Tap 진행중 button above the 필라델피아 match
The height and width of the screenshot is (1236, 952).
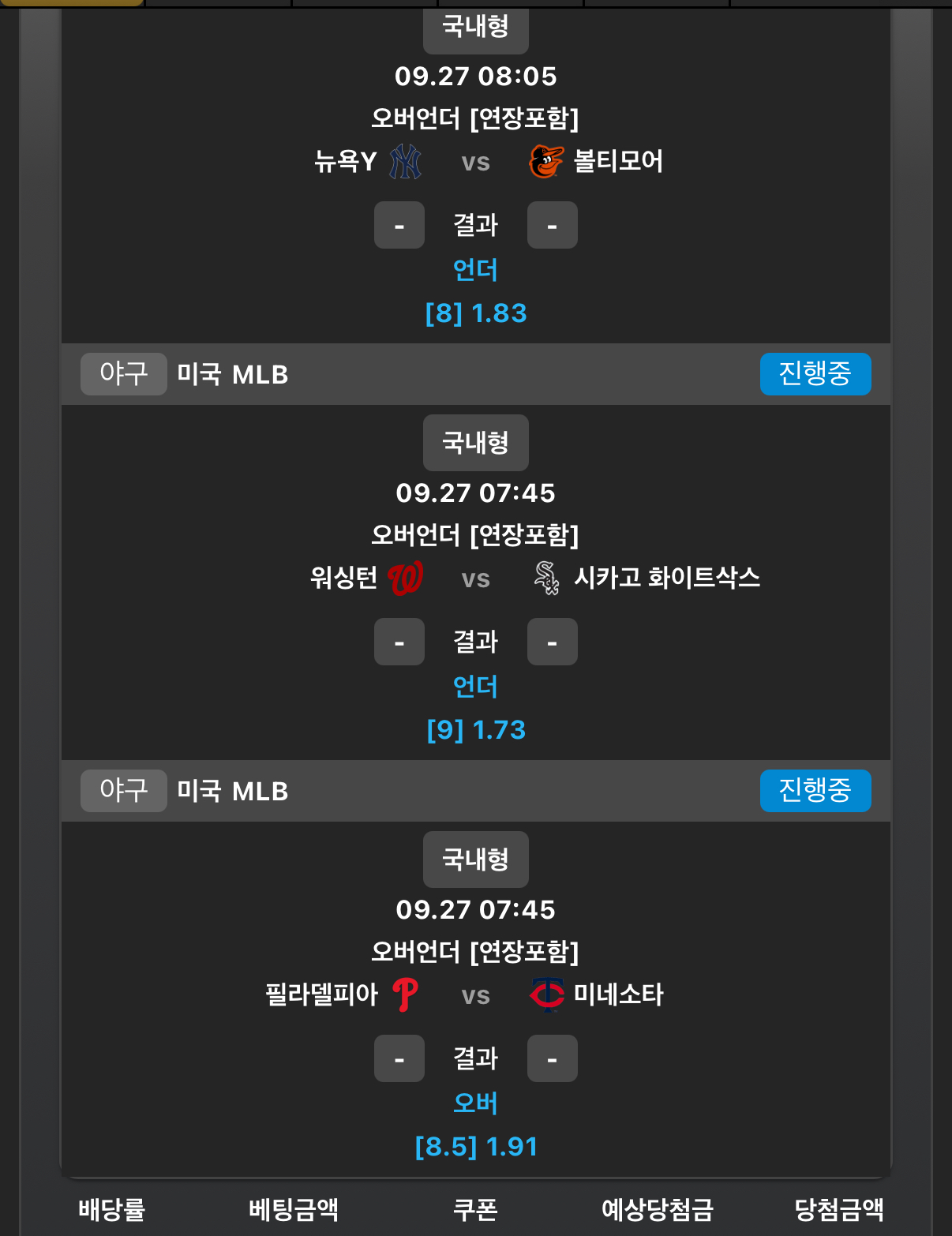[815, 790]
